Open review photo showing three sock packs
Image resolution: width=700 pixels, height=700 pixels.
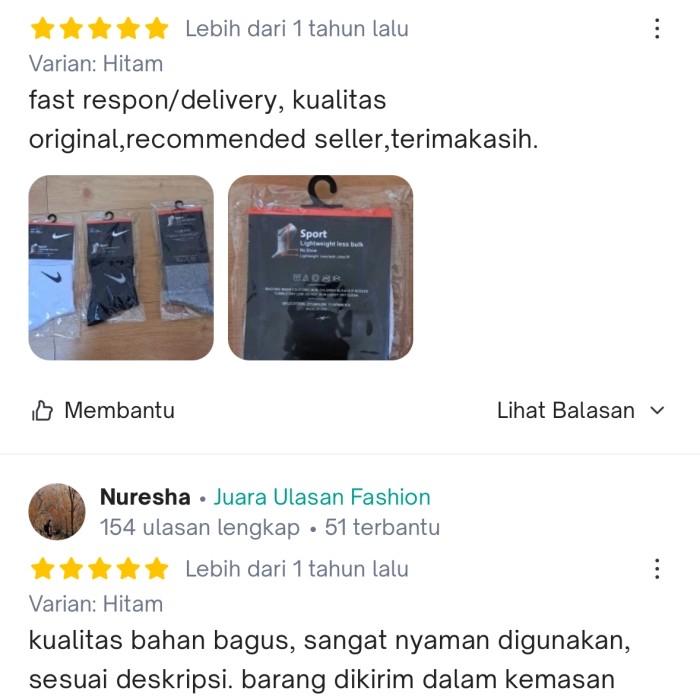121,268
